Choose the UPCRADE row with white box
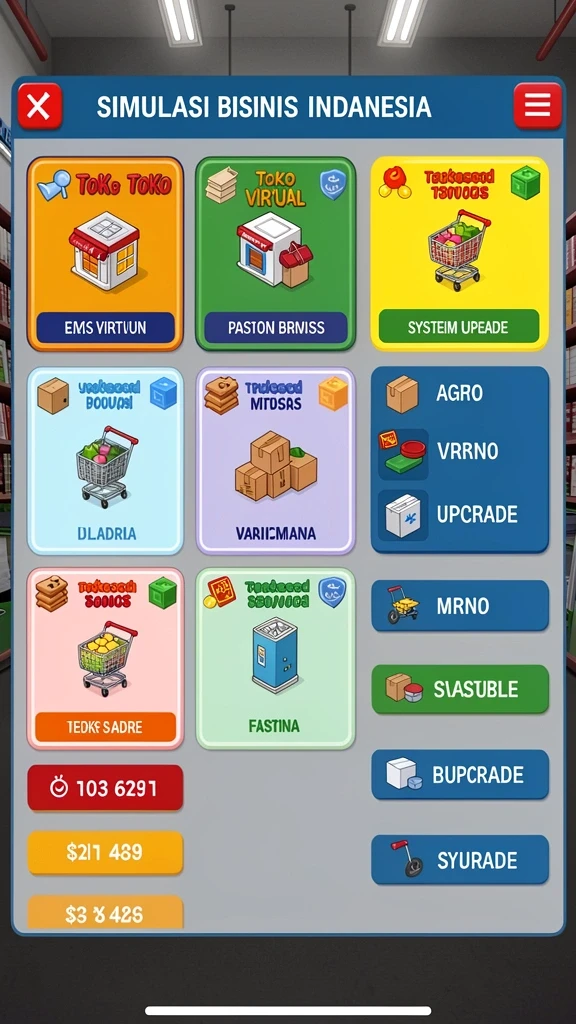576x1024 pixels. pos(460,514)
